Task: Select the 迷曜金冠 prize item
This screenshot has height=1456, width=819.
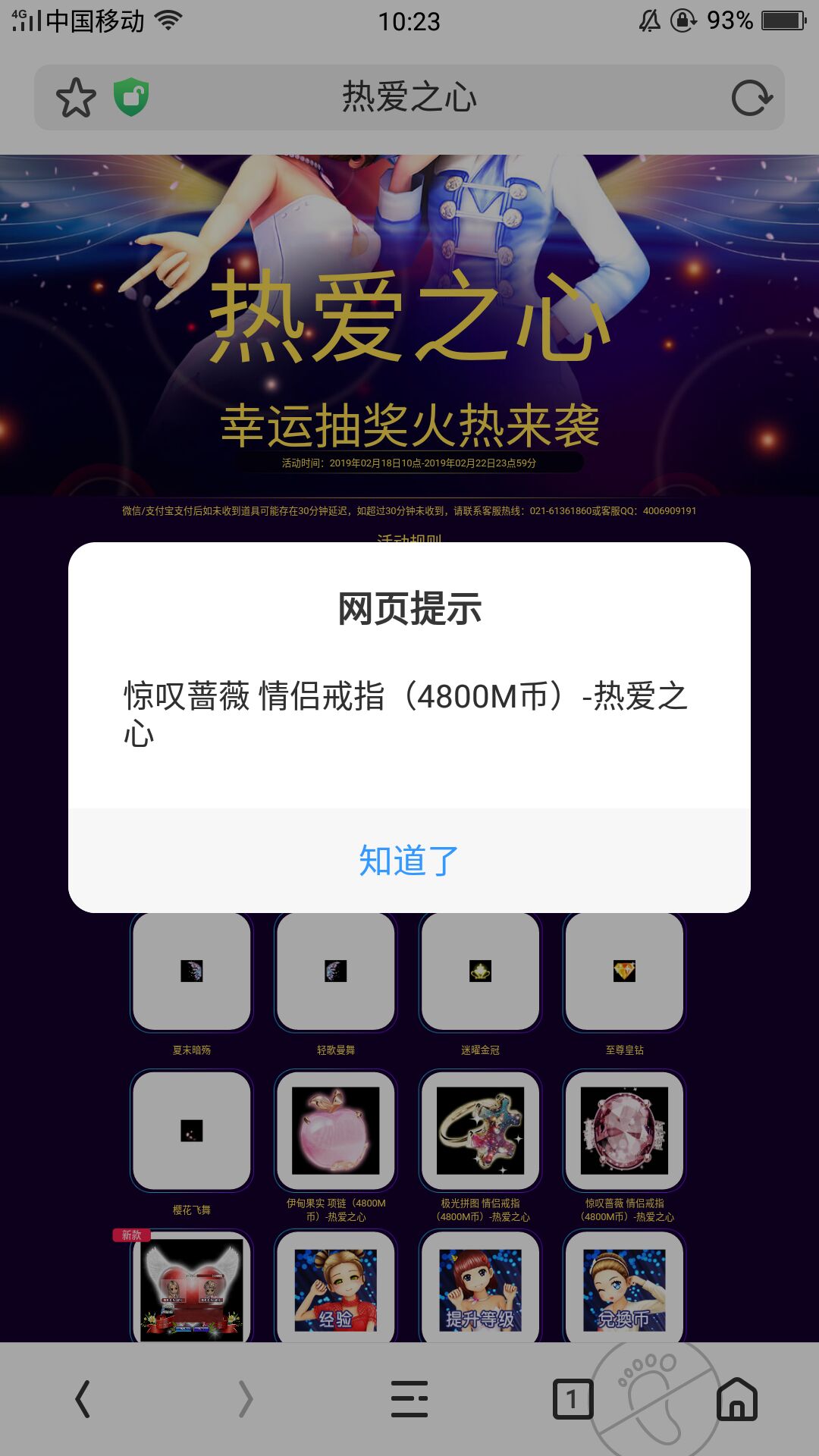Action: 480,972
